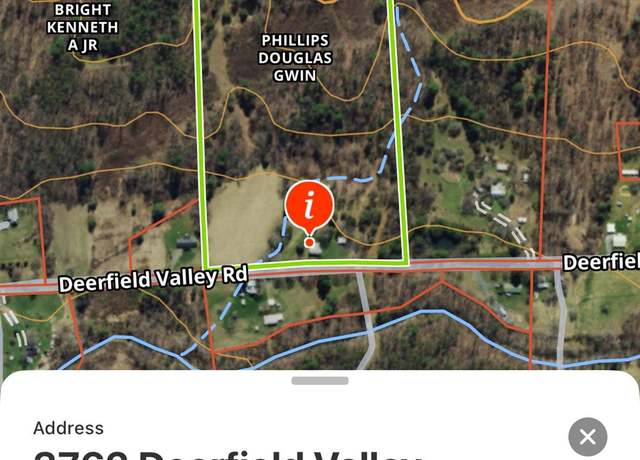Image resolution: width=640 pixels, height=460 pixels.
Task: Close the address details panel
Action: [588, 437]
